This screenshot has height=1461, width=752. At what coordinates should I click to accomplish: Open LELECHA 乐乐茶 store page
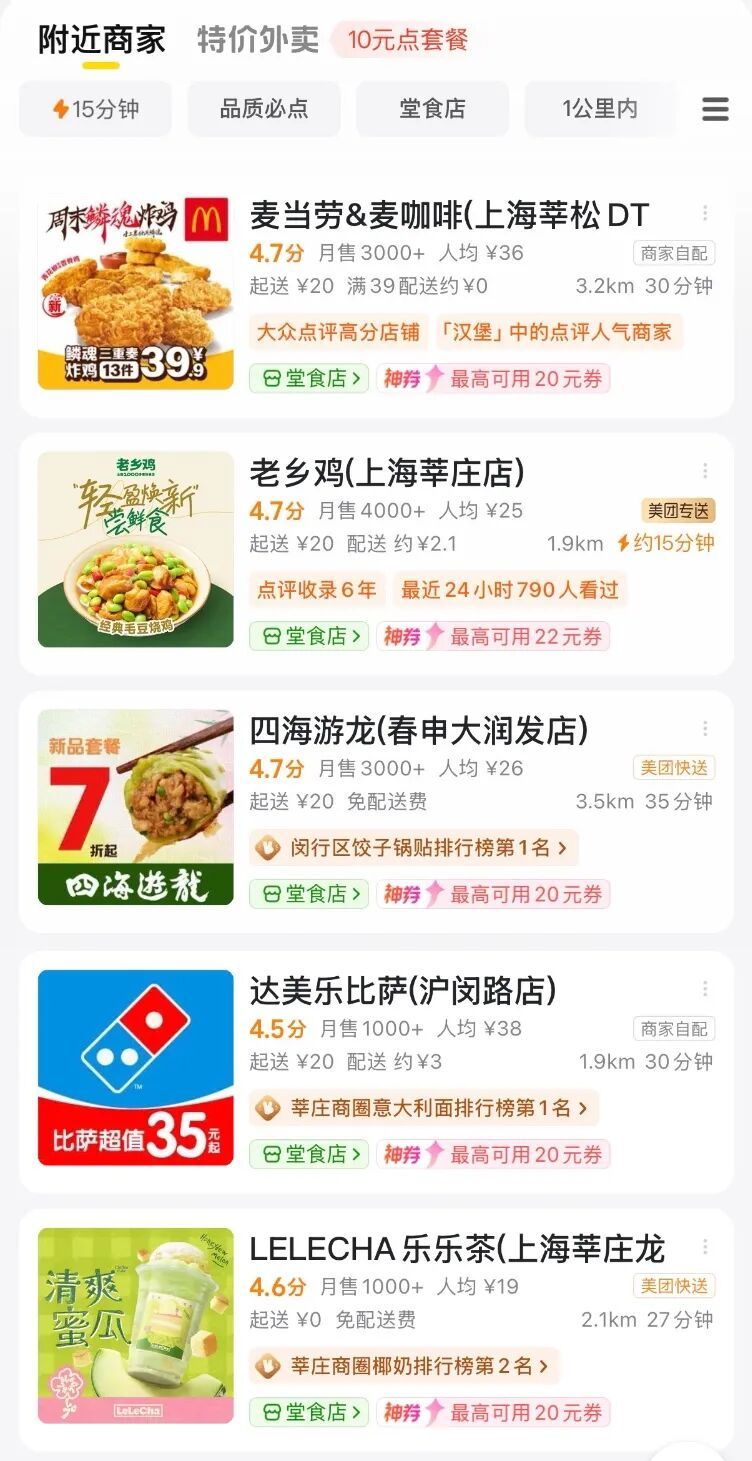click(x=457, y=1249)
